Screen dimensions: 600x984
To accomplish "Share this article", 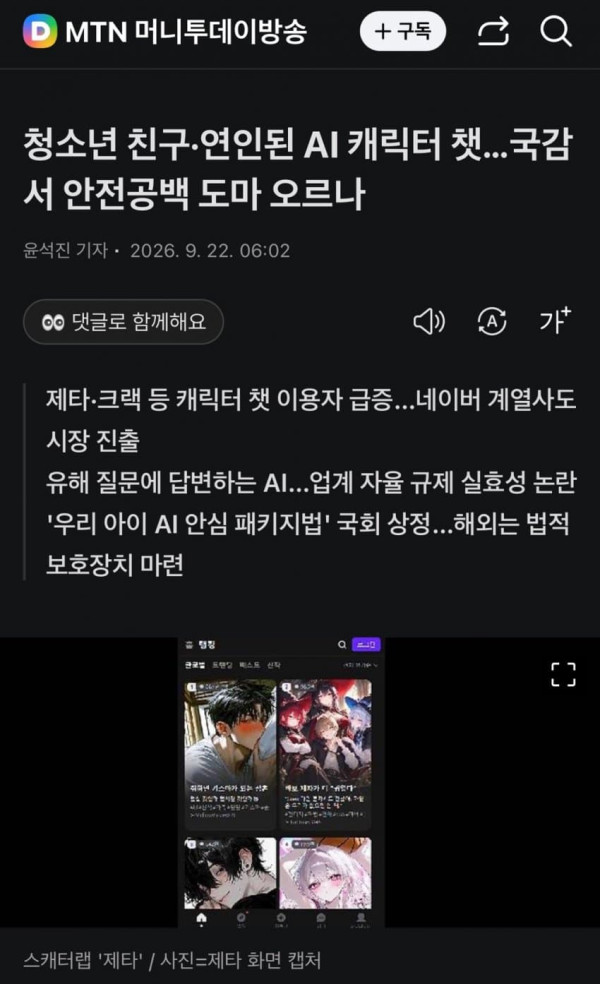I will click(493, 31).
